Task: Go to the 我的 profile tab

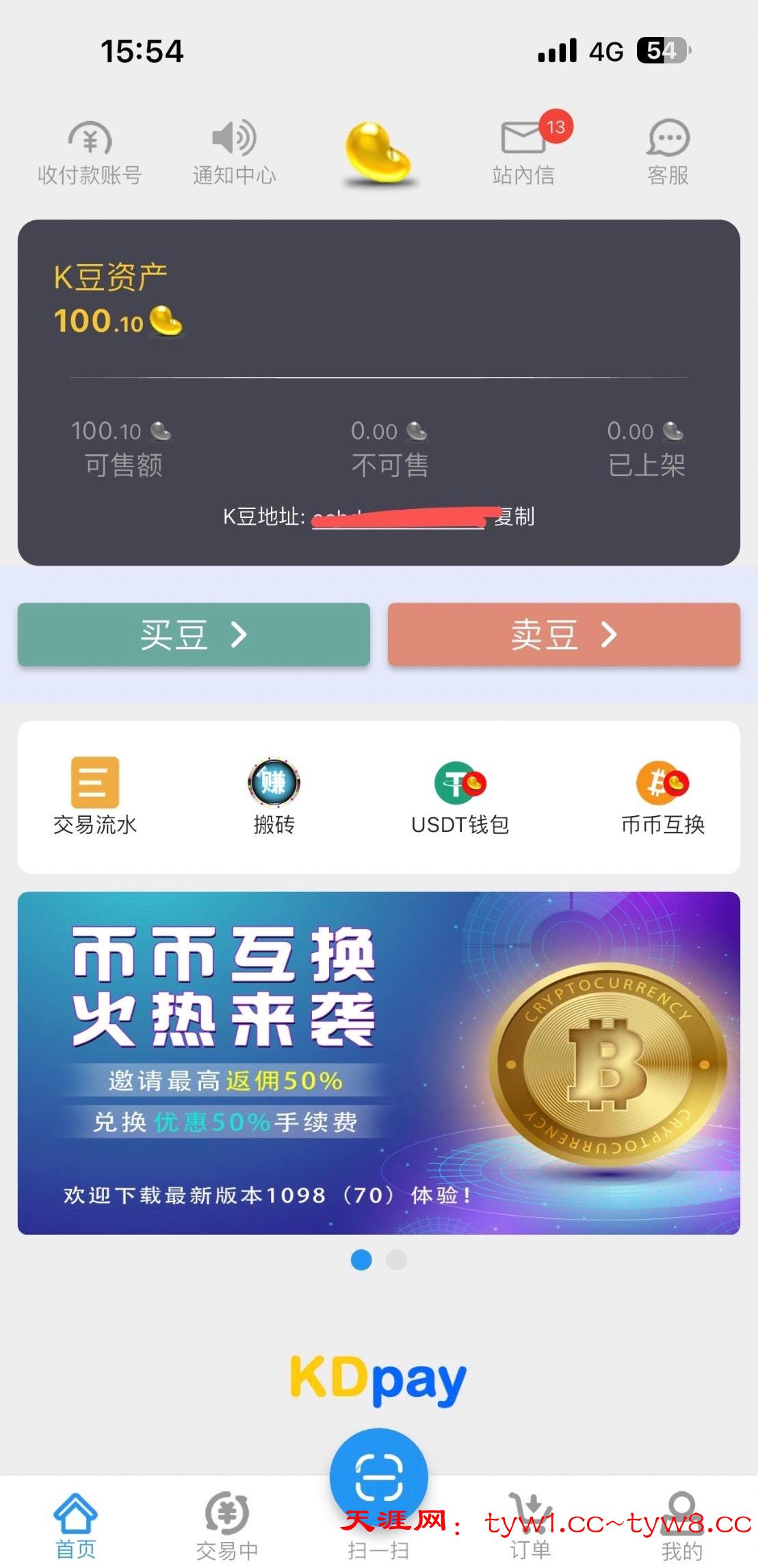Action: click(681, 1525)
